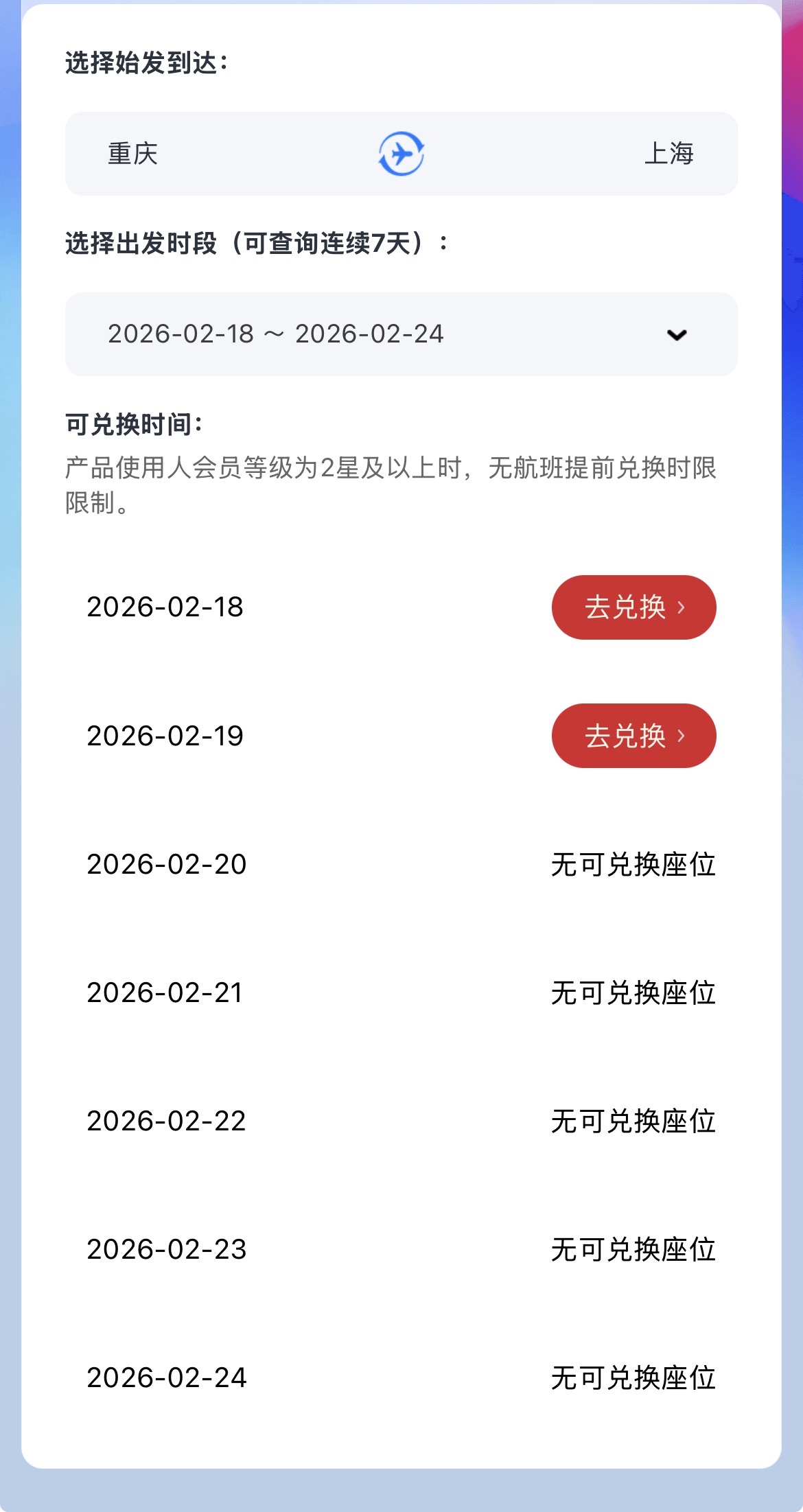Swap departure and arrival cities
Image resolution: width=803 pixels, height=1512 pixels.
point(401,154)
